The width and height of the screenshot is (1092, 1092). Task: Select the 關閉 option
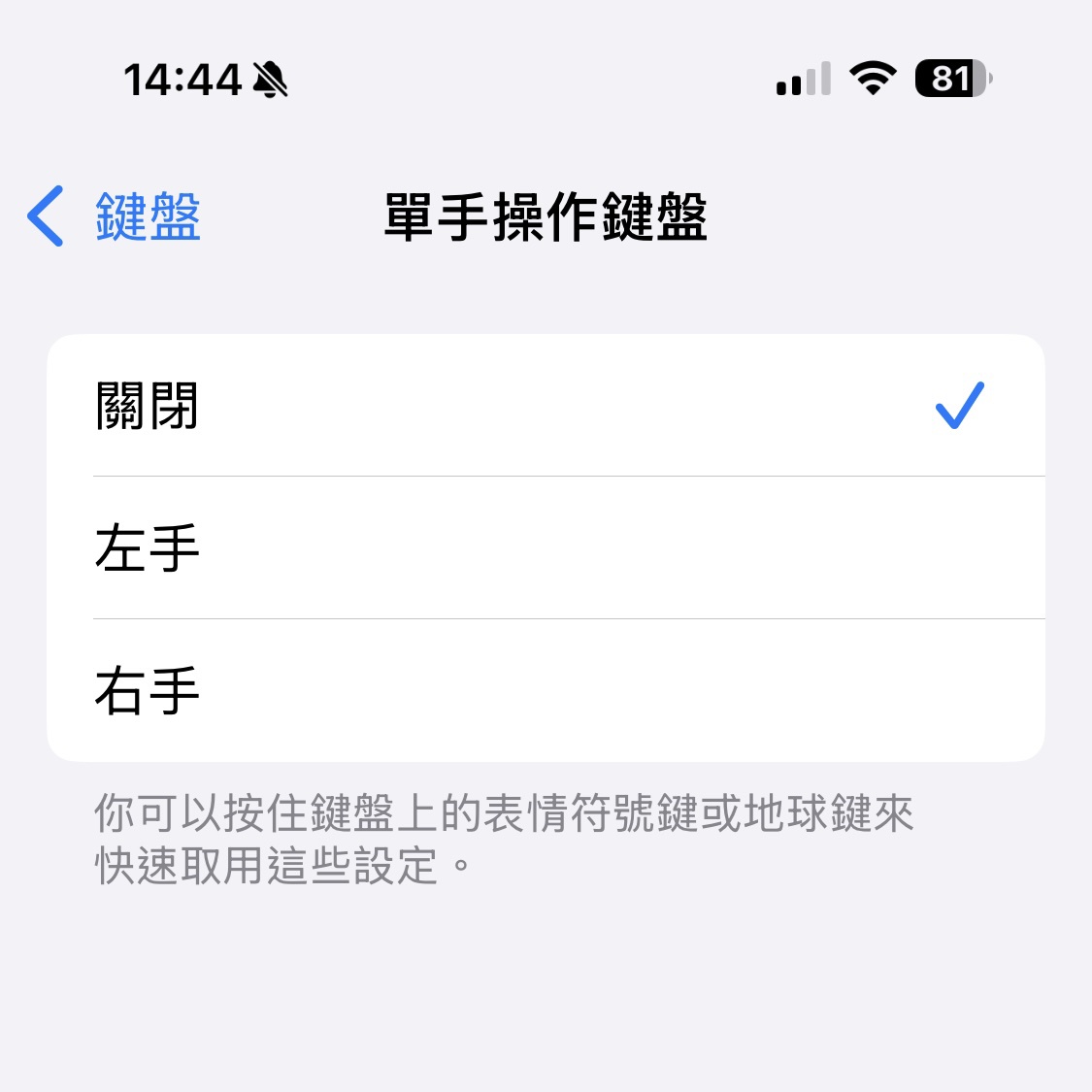(544, 406)
